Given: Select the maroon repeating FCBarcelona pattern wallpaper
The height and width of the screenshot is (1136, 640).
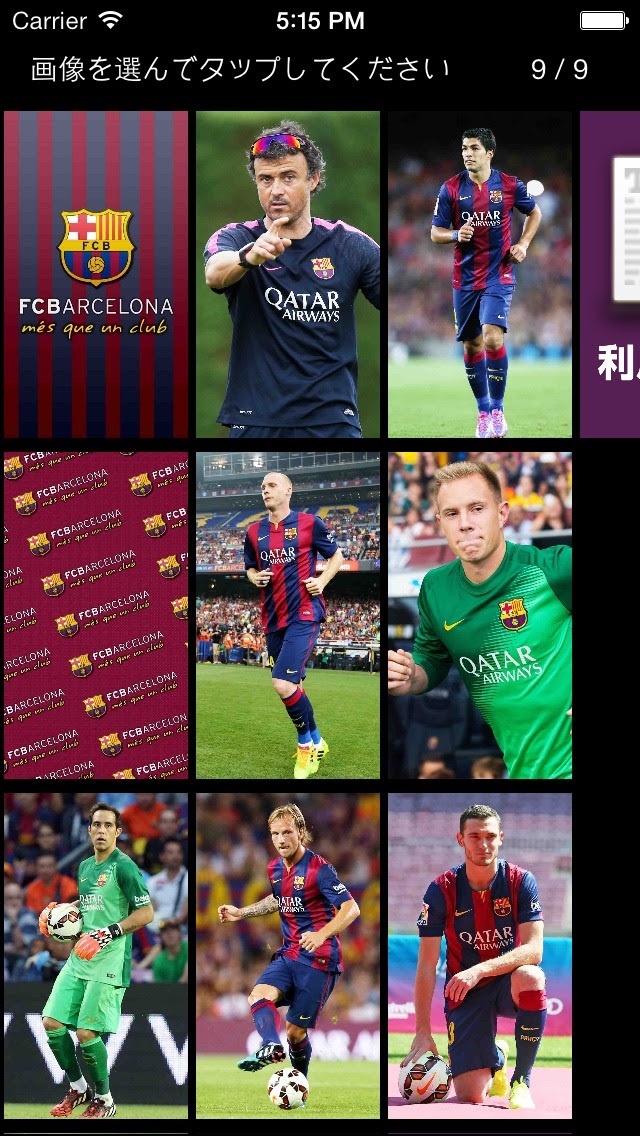Looking at the screenshot, I should pos(96,615).
